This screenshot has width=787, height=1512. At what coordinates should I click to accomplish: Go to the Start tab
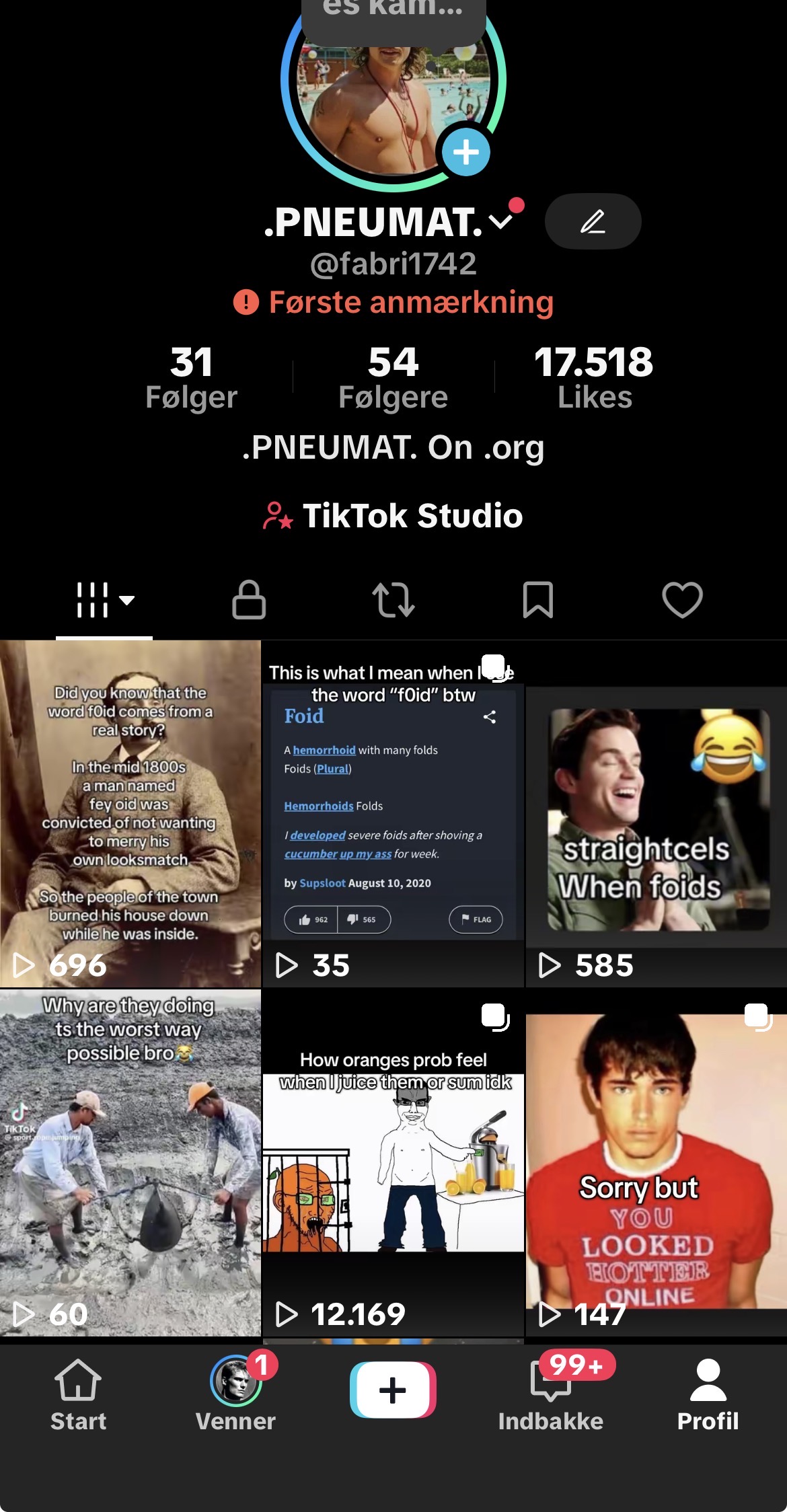[x=78, y=1392]
